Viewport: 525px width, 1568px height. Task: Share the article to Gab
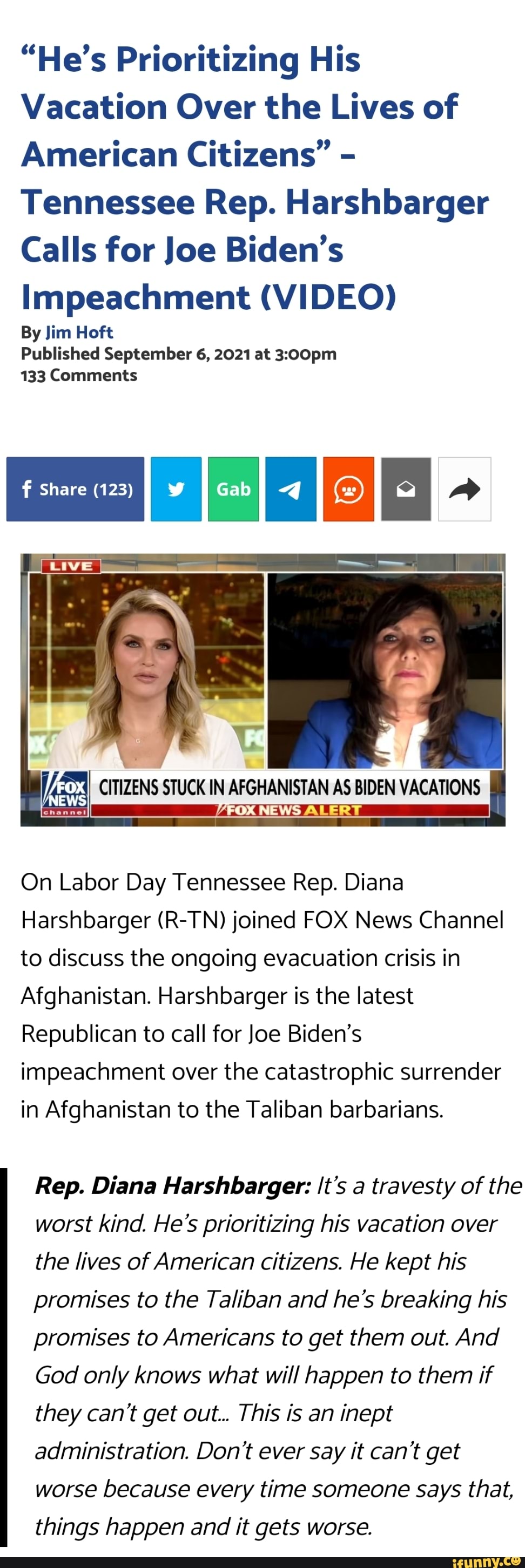[x=233, y=489]
